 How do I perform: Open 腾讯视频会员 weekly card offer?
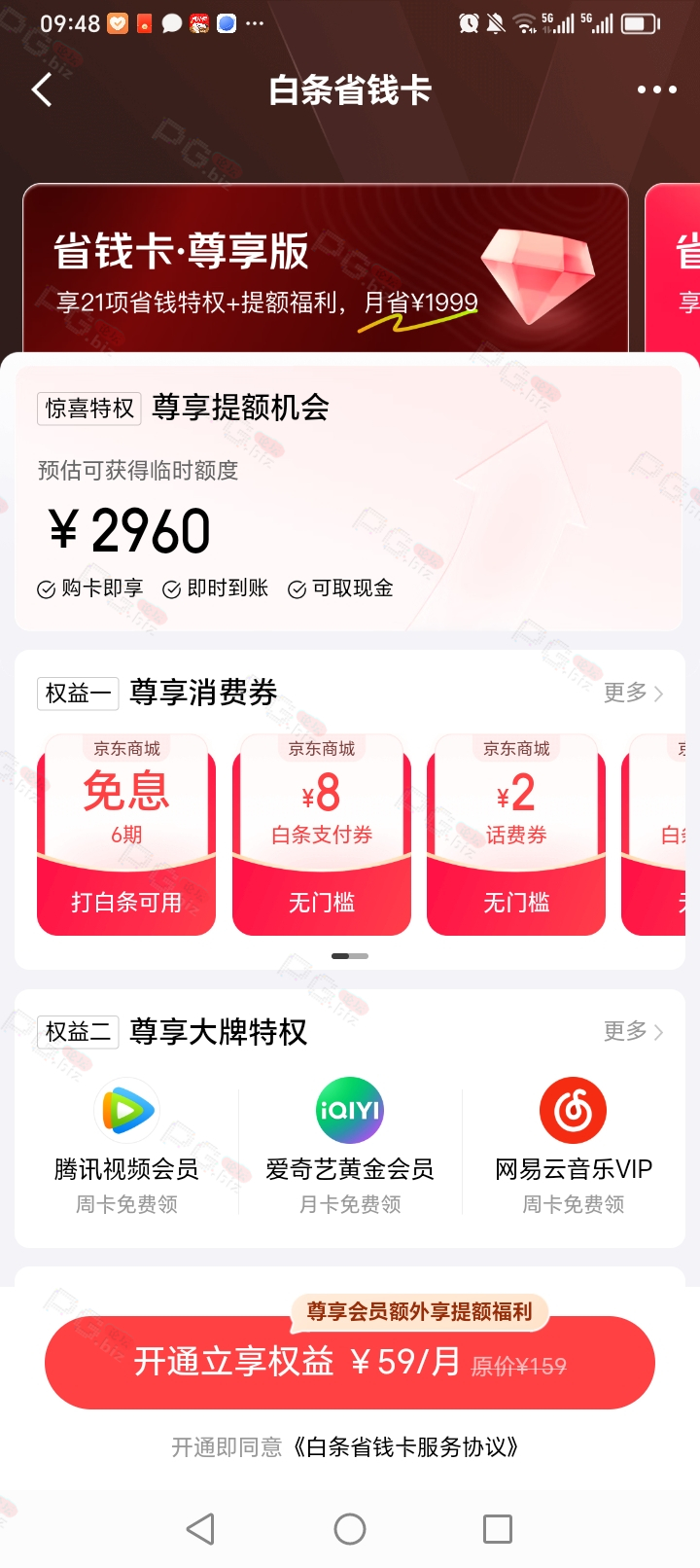[126, 1146]
